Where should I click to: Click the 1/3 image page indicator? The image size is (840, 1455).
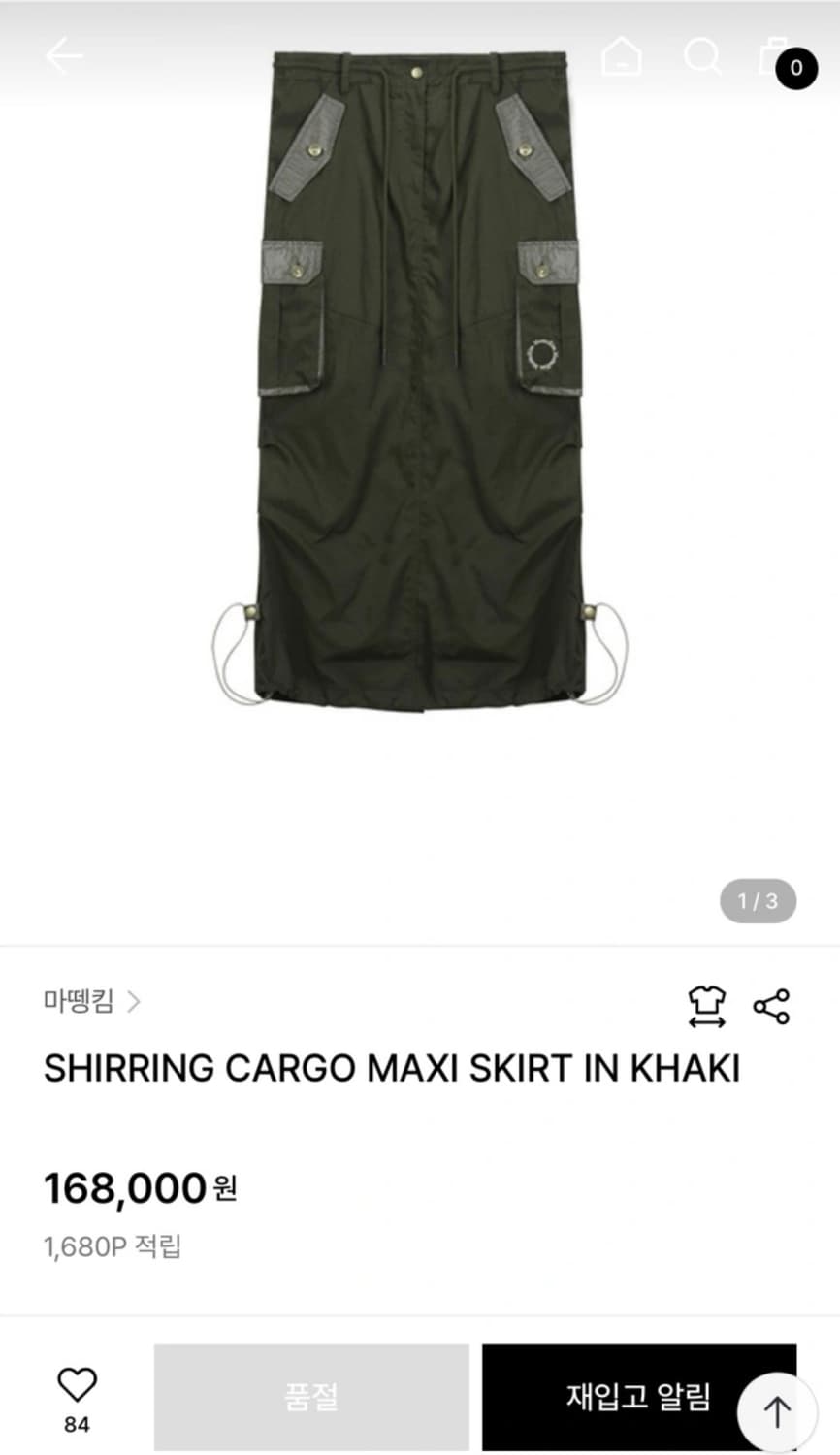click(x=758, y=900)
